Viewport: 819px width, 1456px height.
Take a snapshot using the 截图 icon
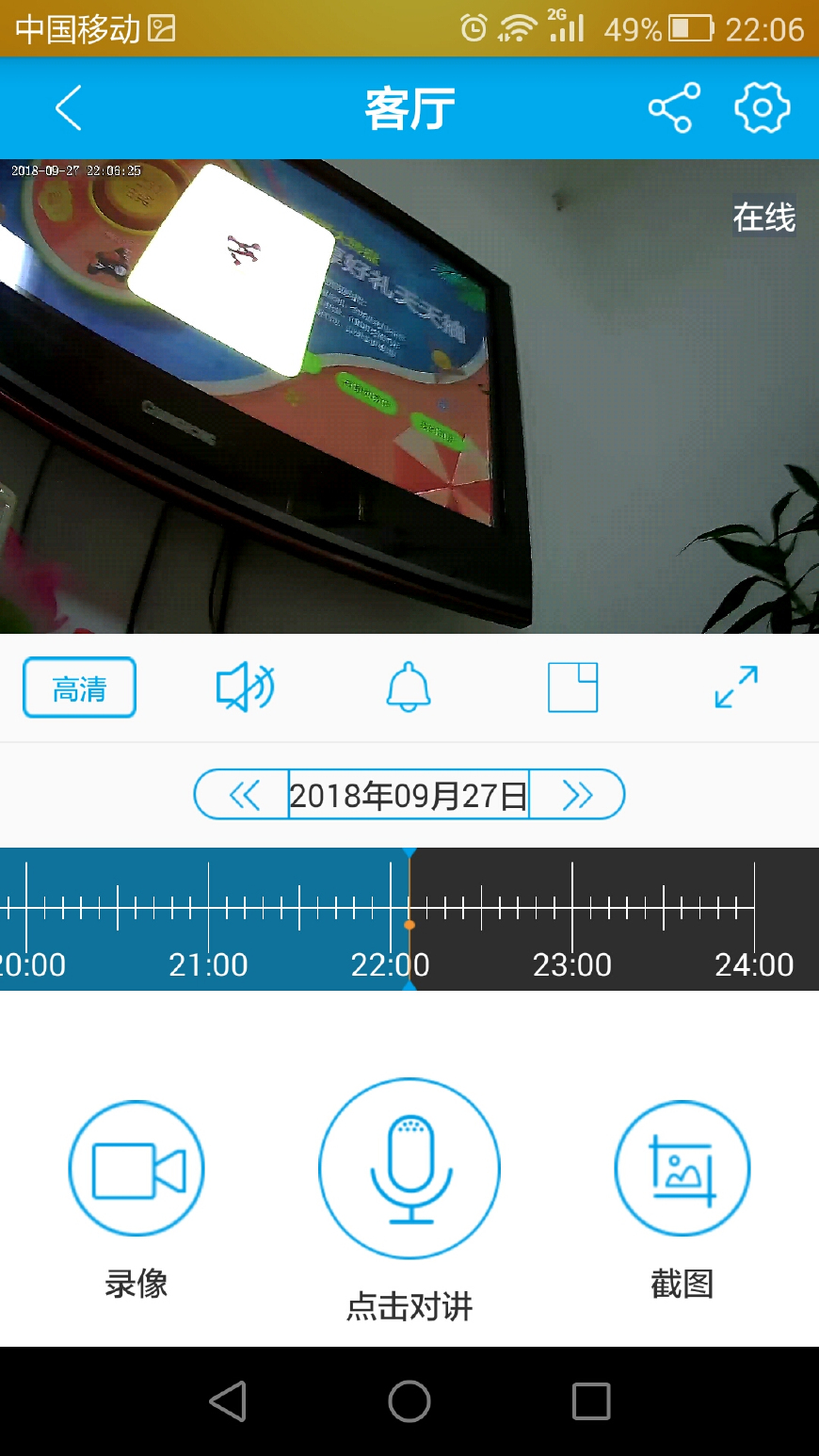click(x=682, y=1168)
